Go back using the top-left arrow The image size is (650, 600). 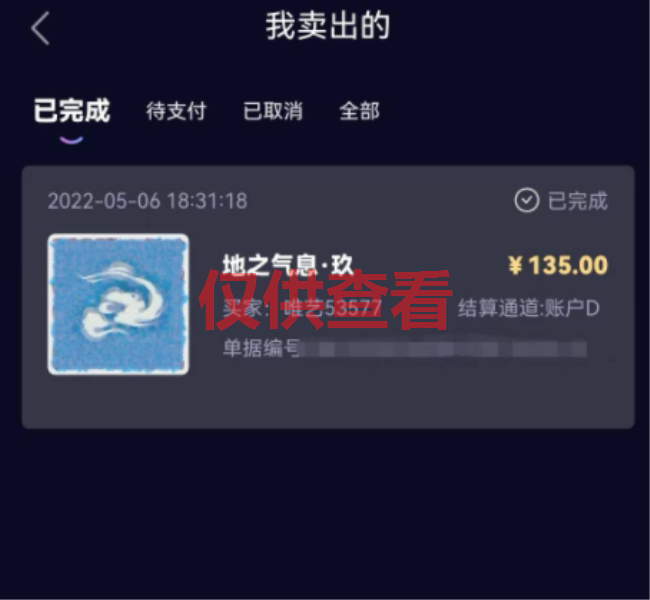40,29
